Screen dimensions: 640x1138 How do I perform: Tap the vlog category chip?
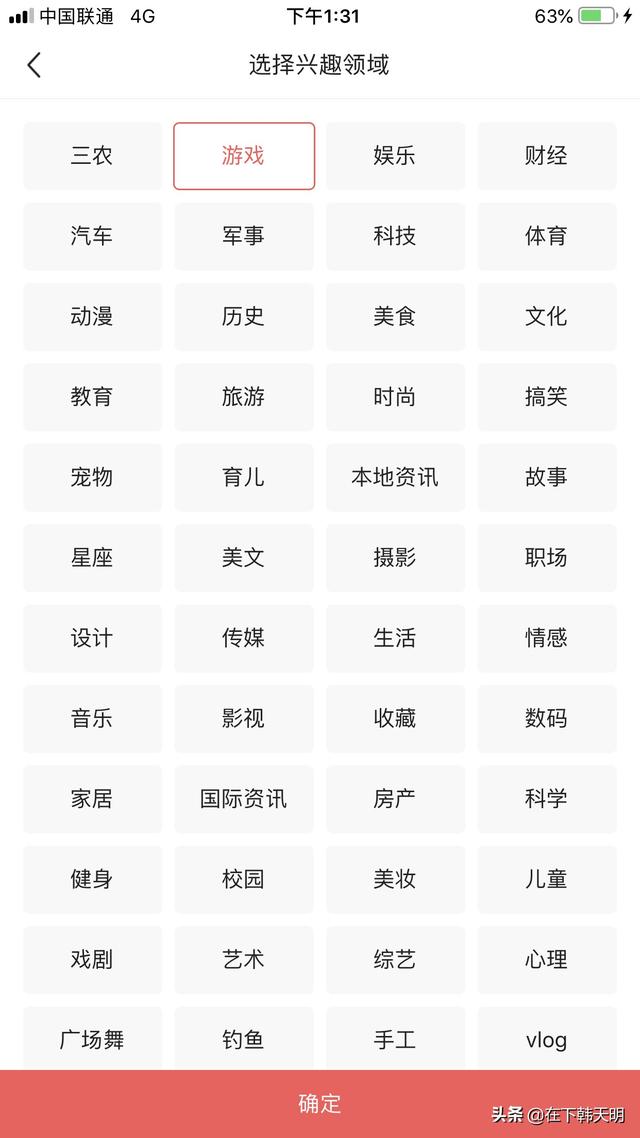pos(546,1039)
